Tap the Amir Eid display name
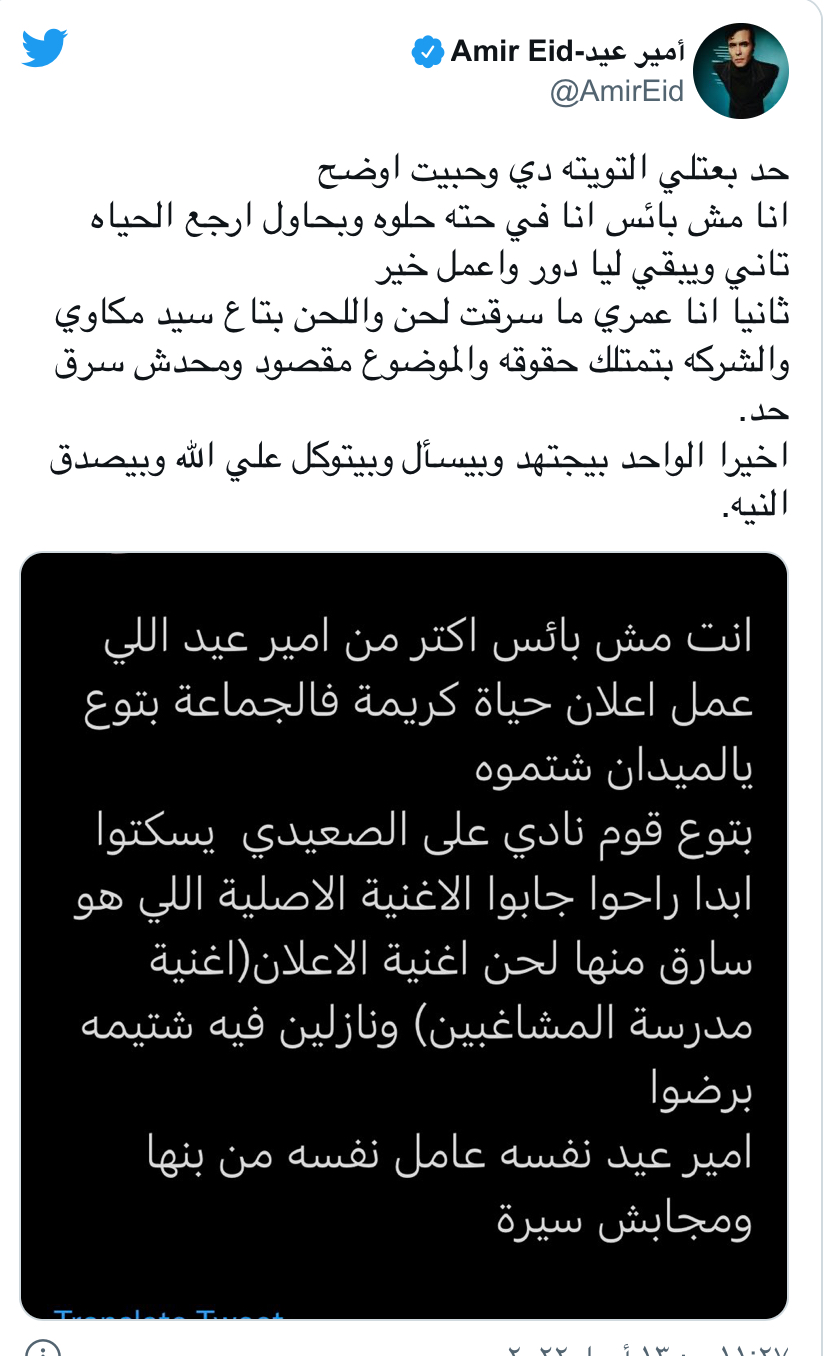833x1356 pixels. pyautogui.click(x=565, y=52)
